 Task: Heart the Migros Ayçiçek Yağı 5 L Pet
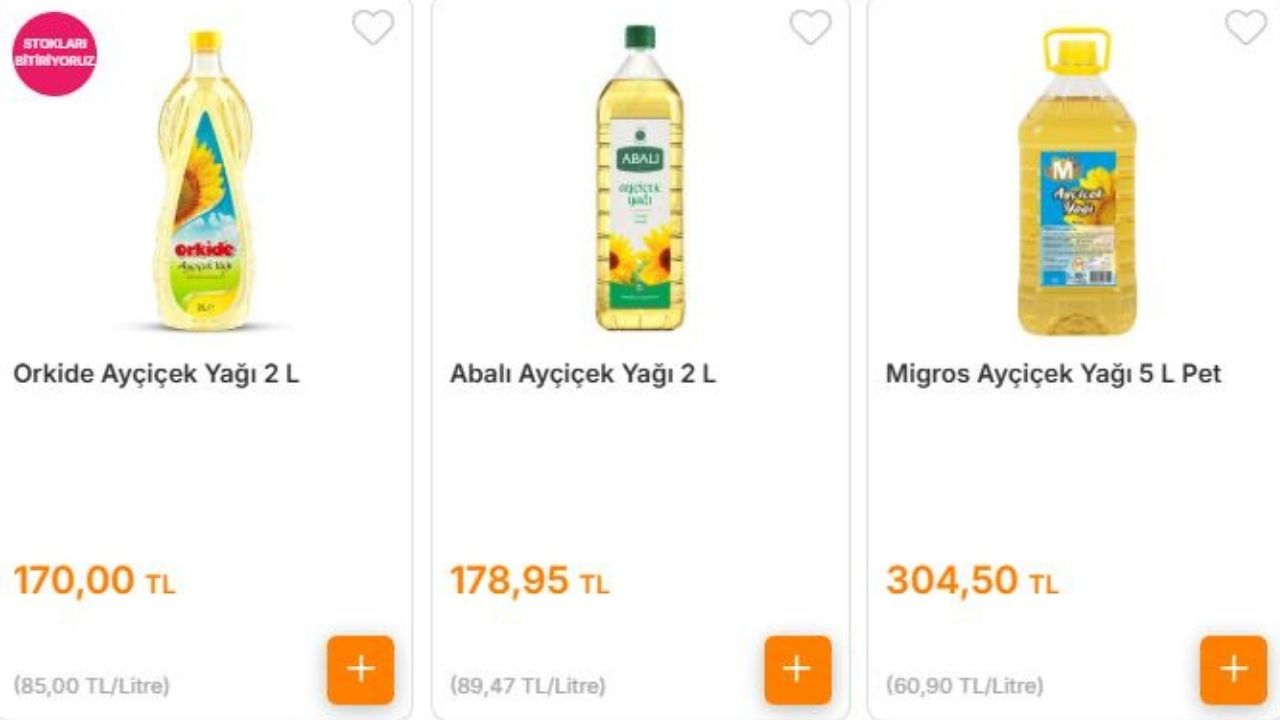pyautogui.click(x=1246, y=27)
